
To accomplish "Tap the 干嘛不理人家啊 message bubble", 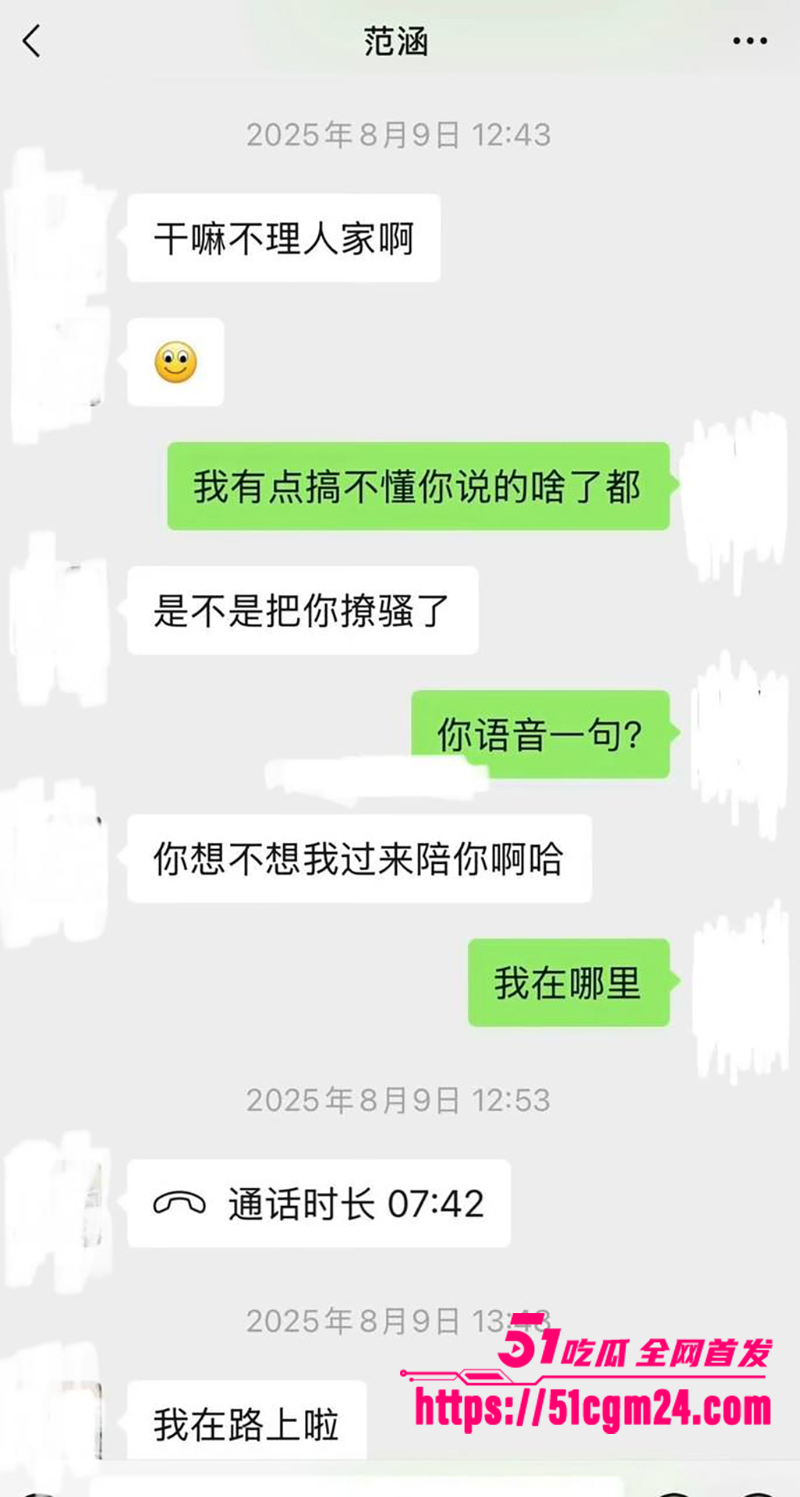I will coord(283,238).
